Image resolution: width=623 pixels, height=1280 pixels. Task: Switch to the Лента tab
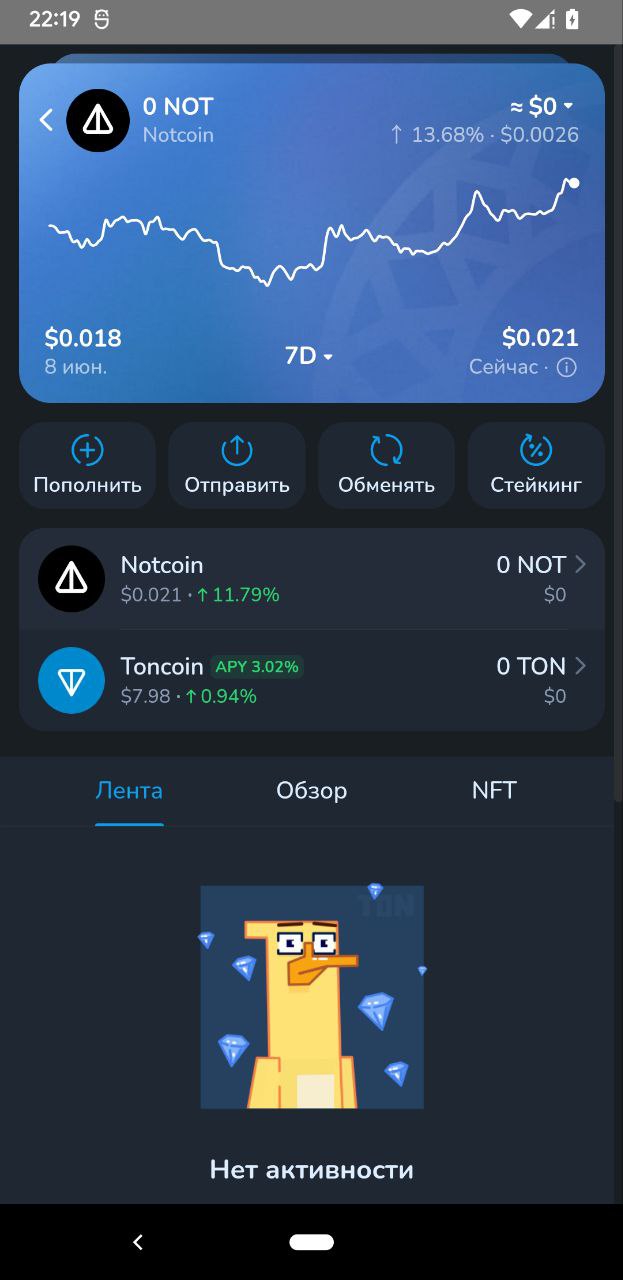129,790
